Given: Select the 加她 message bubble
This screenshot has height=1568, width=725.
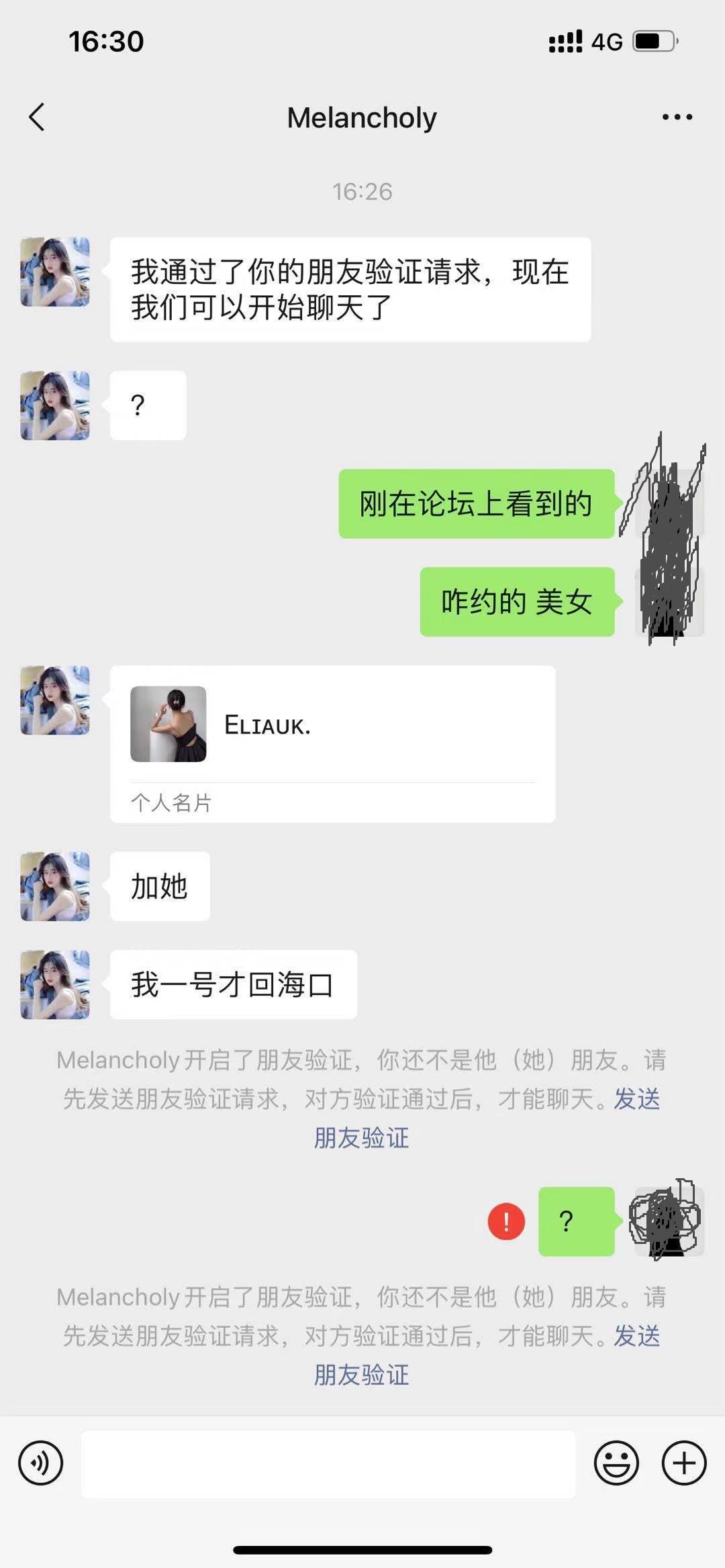Looking at the screenshot, I should tap(160, 886).
